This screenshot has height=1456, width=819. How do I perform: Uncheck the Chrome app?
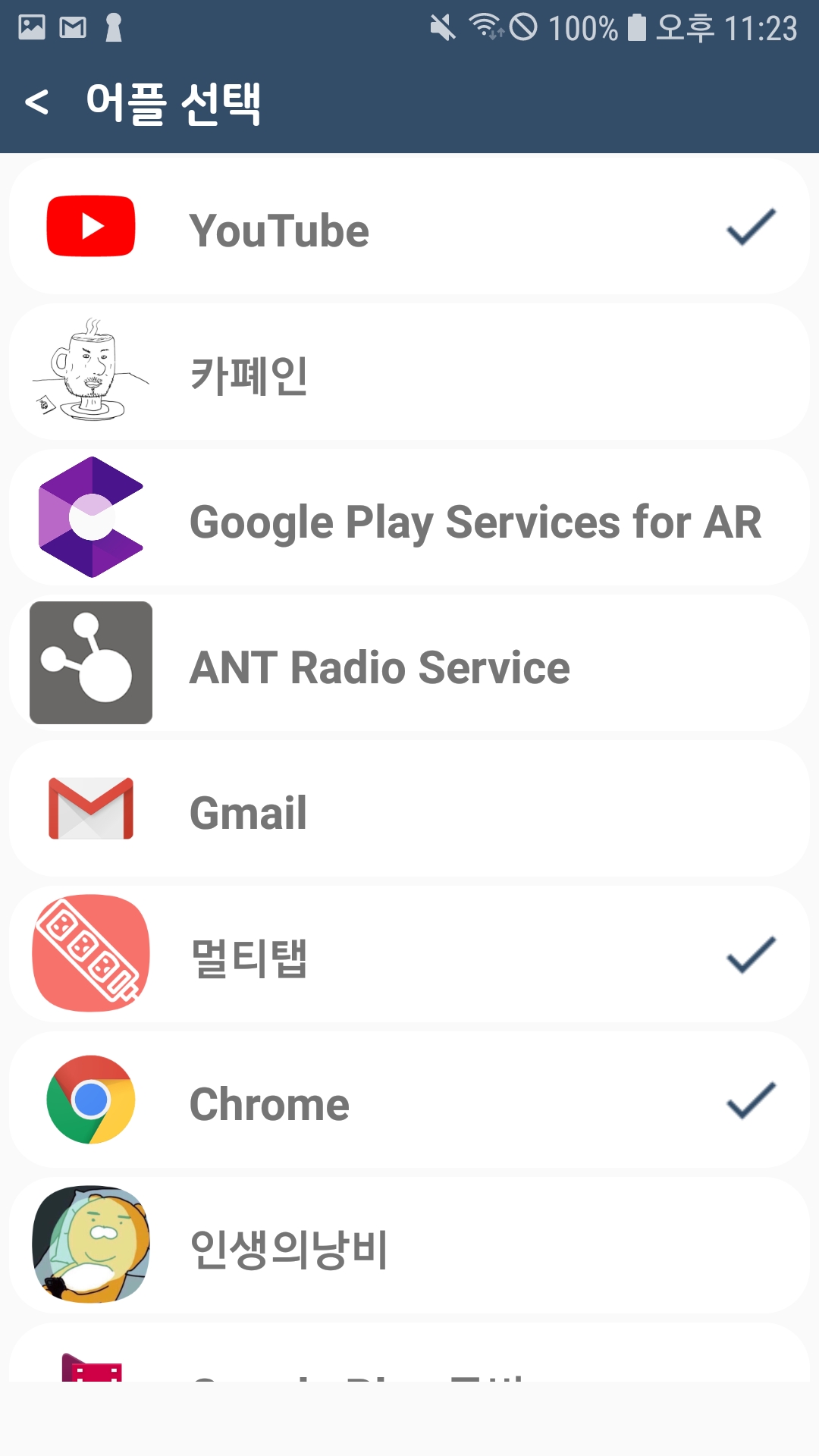(409, 1101)
